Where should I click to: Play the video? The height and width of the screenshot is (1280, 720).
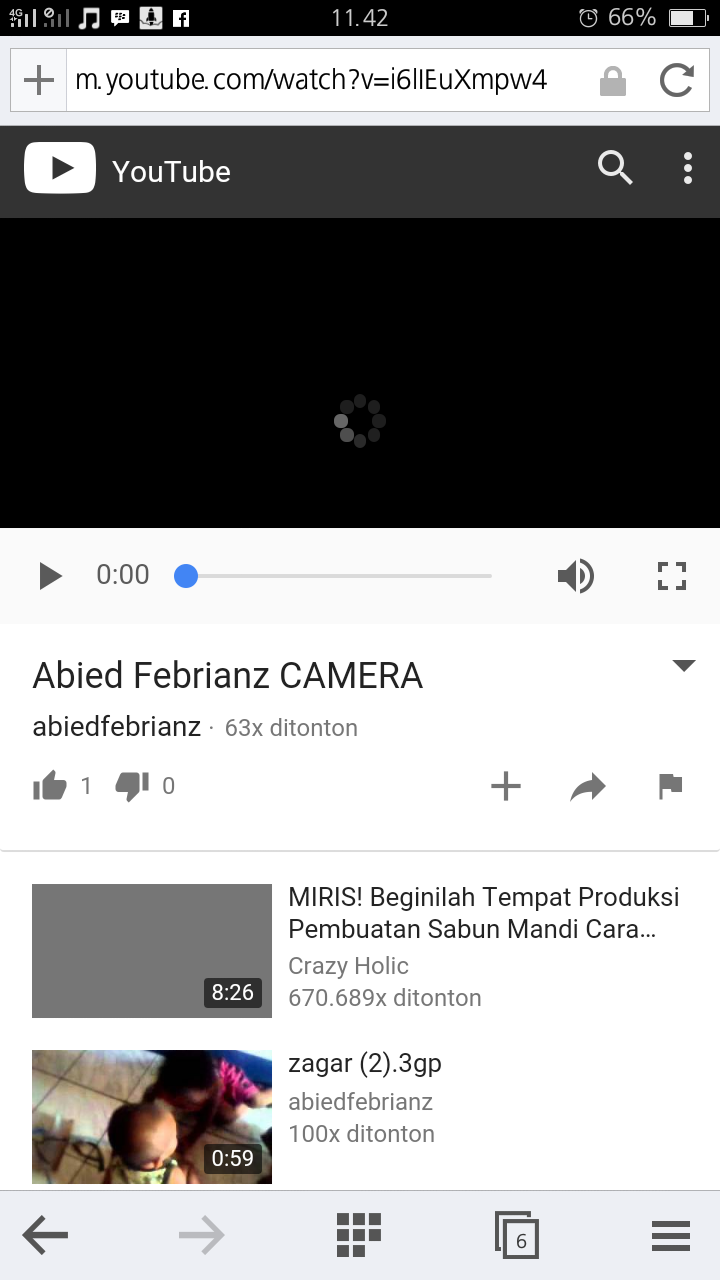coord(49,576)
